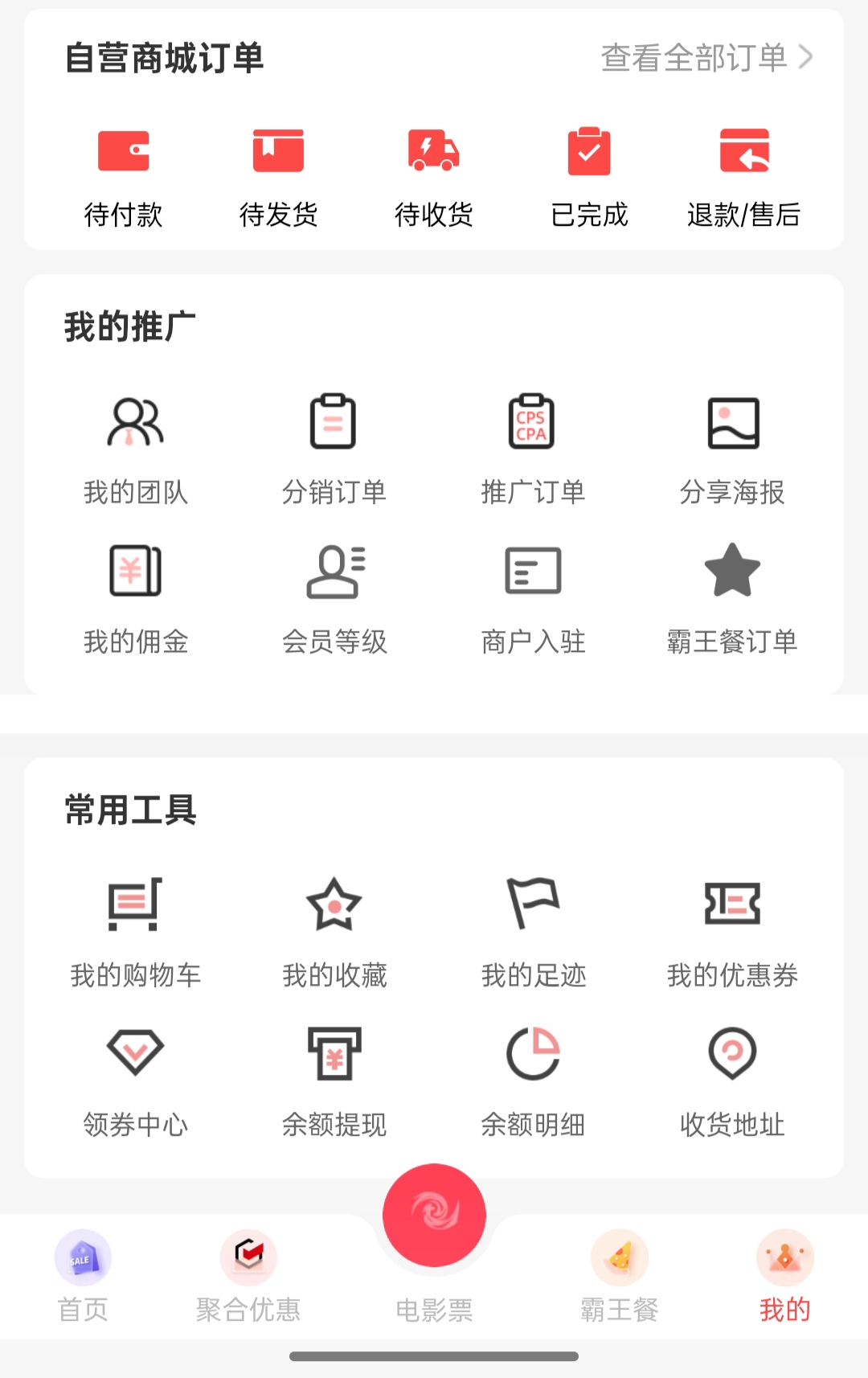Viewport: 868px width, 1378px height.
Task: Withdraw balance via 余额提现
Action: (334, 1077)
